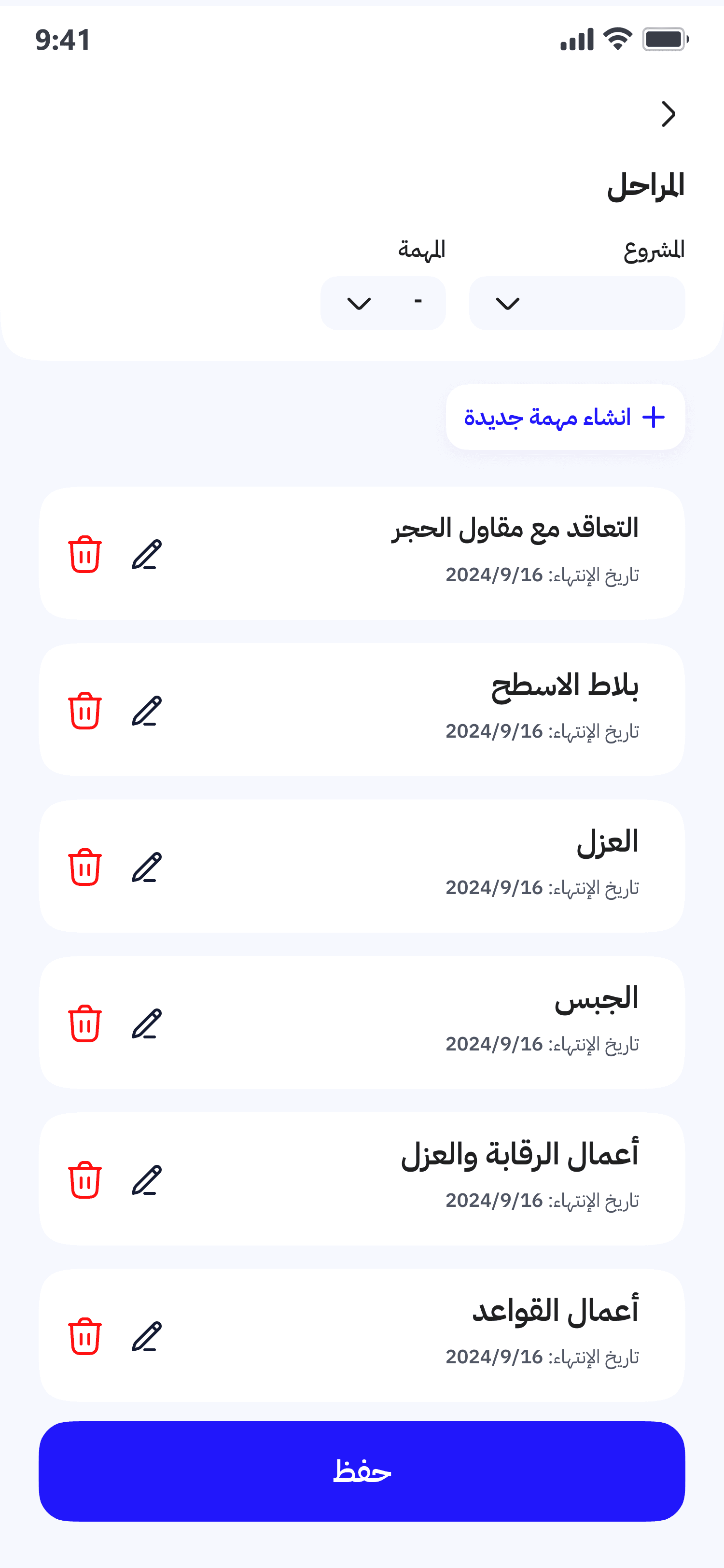Select the 'المهمة' field label
The width and height of the screenshot is (724, 1568).
click(422, 250)
